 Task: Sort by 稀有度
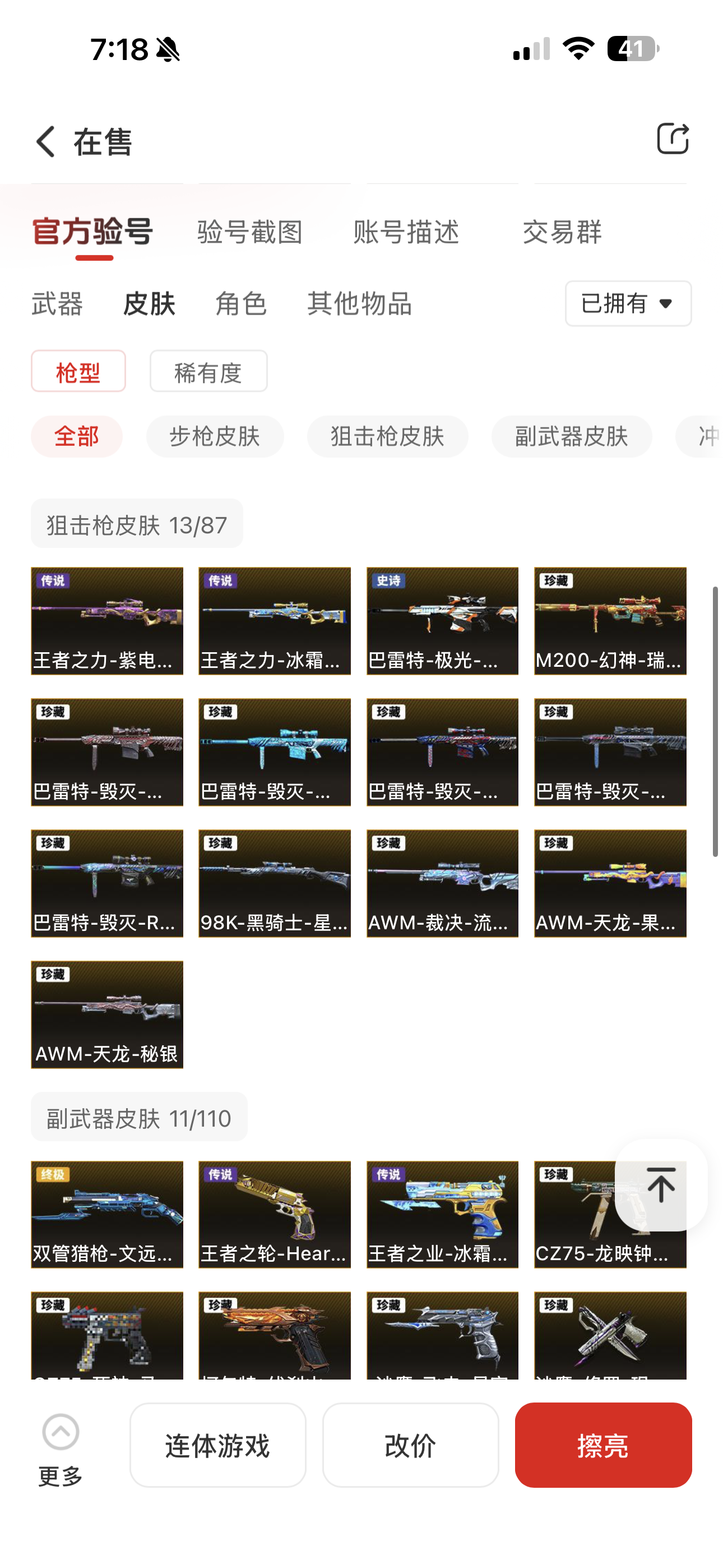click(x=208, y=371)
